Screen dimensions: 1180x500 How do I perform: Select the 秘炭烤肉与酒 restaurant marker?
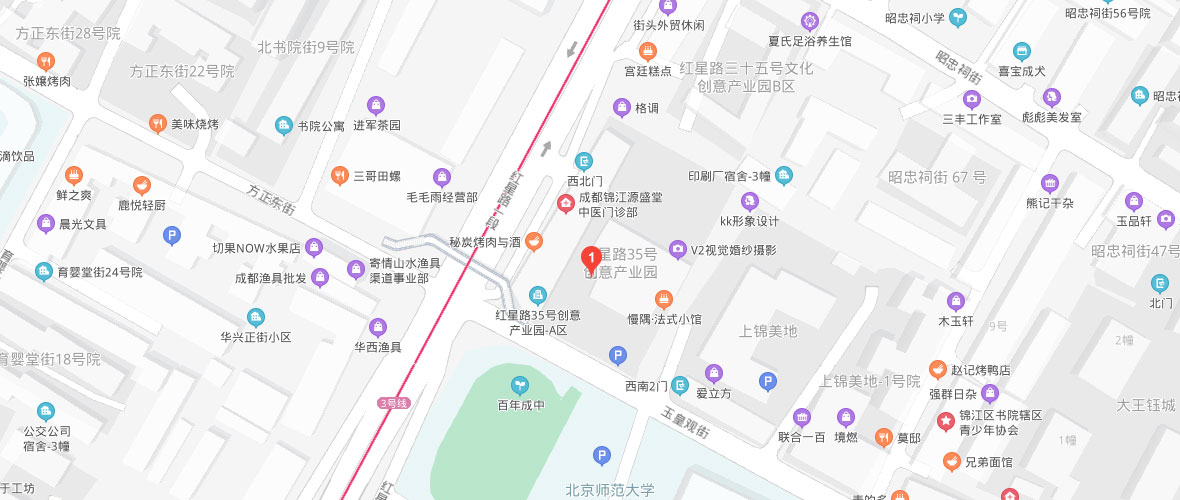pos(535,241)
